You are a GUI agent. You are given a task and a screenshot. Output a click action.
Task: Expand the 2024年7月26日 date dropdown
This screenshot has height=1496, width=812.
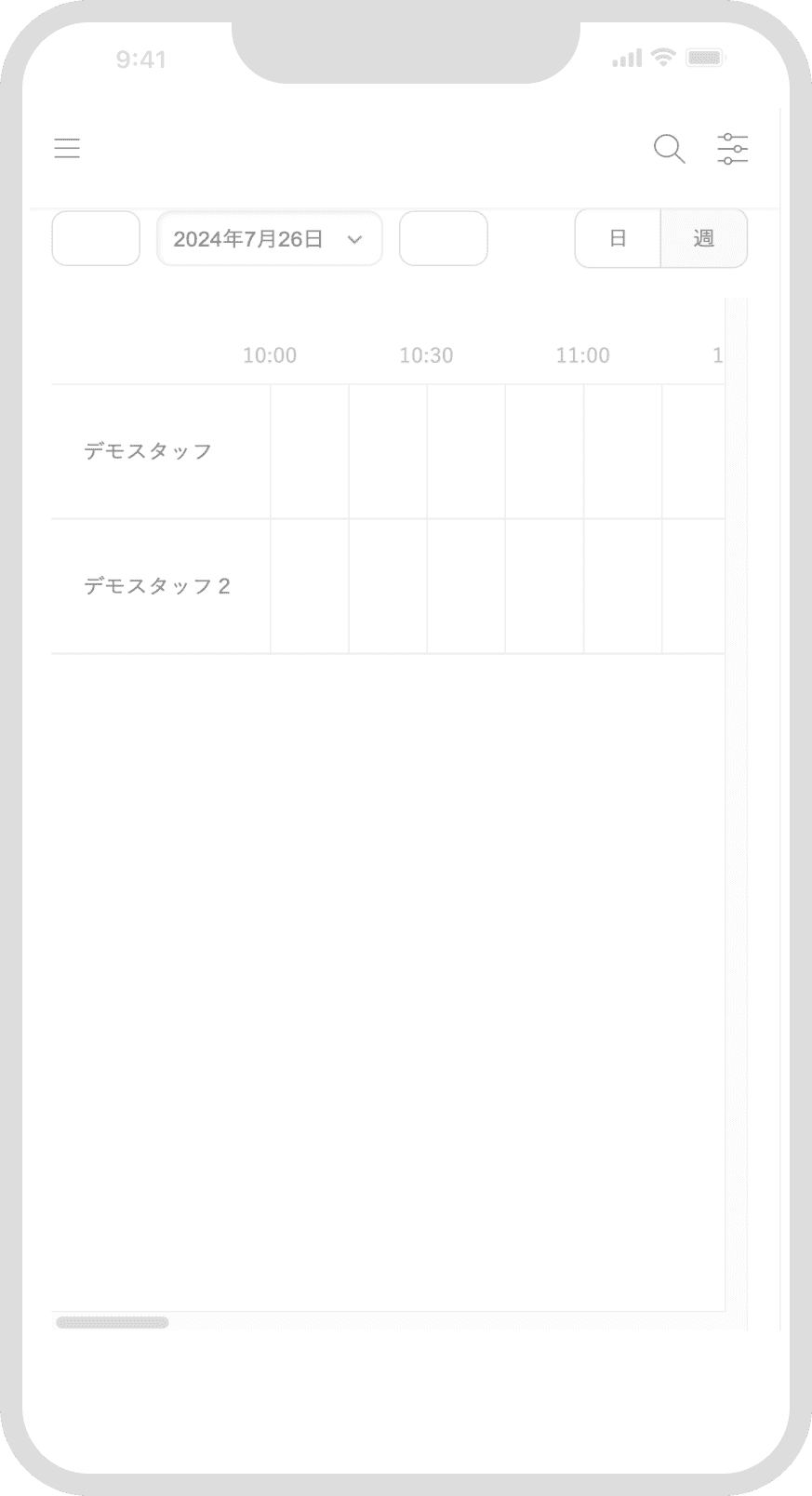pos(269,239)
